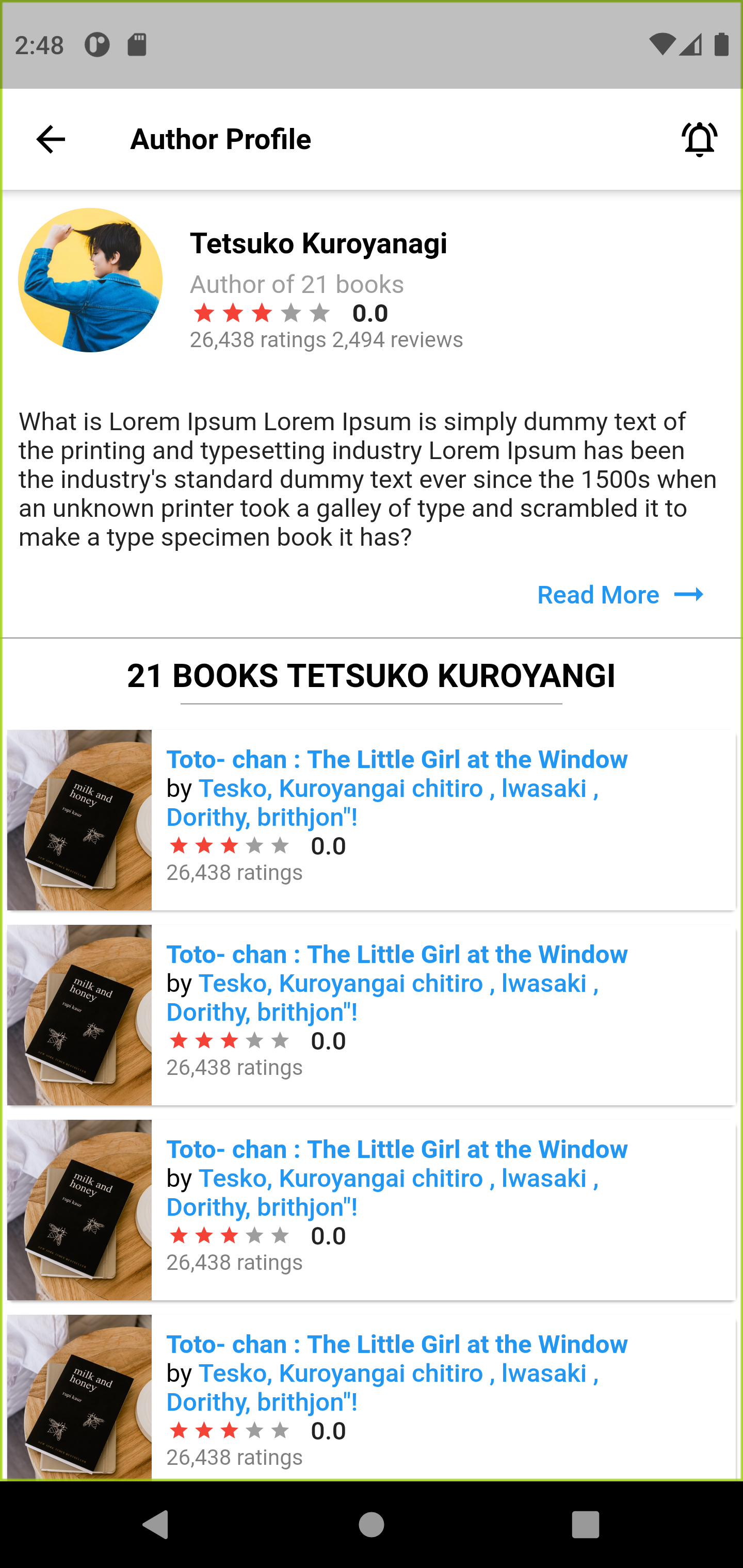Tap the Author Profile title text

[220, 139]
